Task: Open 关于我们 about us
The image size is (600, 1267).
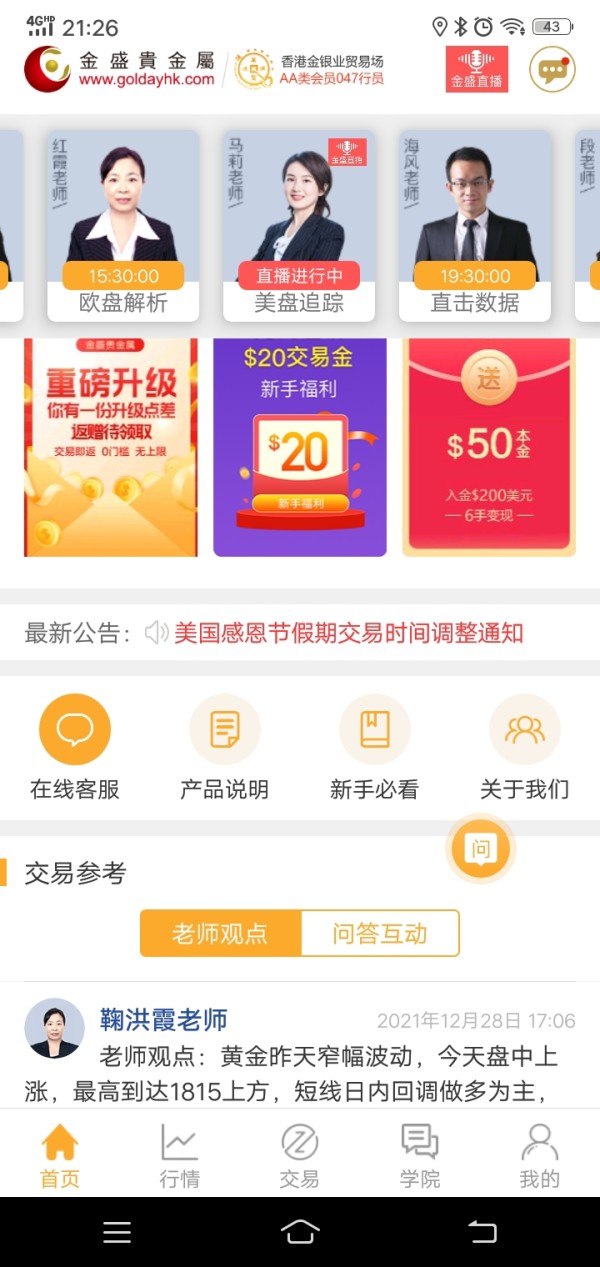Action: (524, 747)
